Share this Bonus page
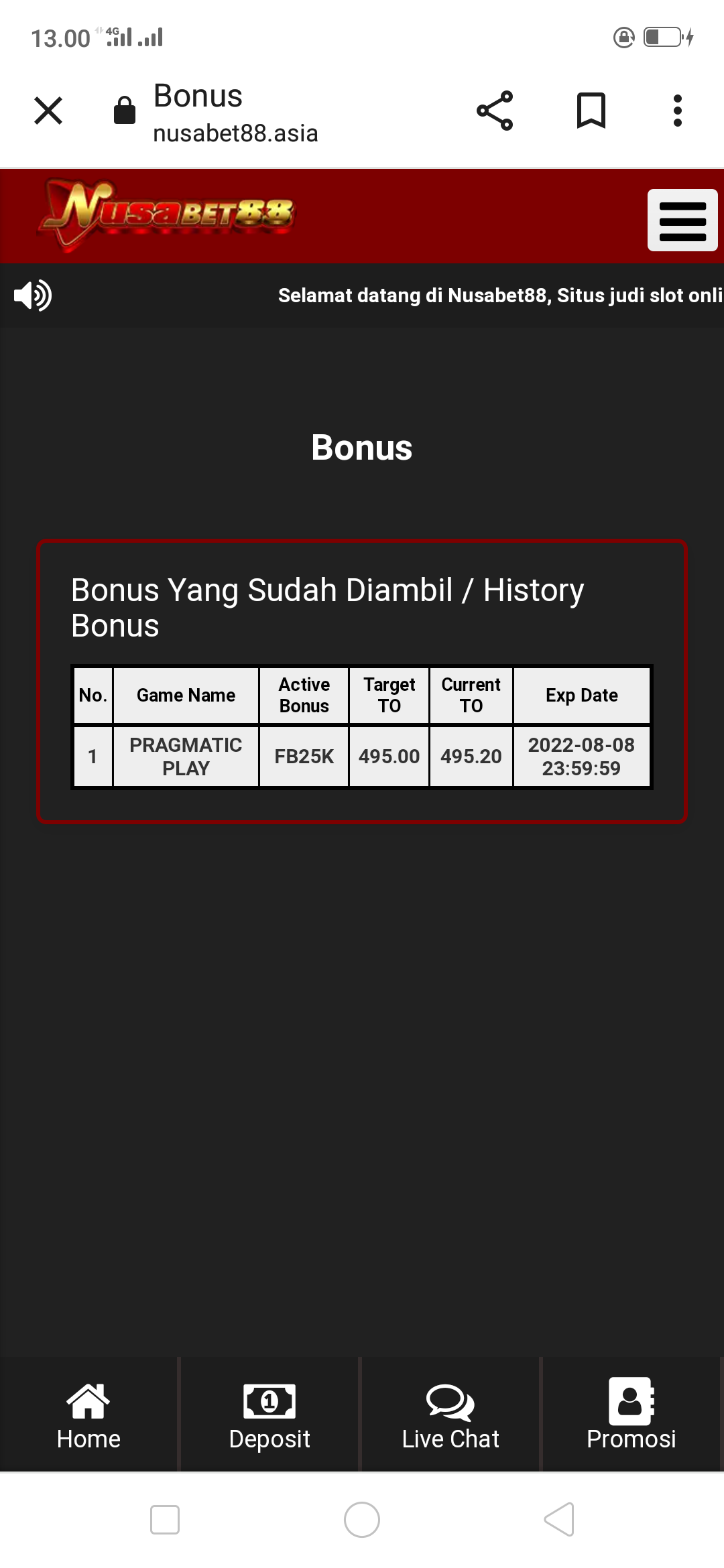Image resolution: width=724 pixels, height=1568 pixels. pos(495,111)
